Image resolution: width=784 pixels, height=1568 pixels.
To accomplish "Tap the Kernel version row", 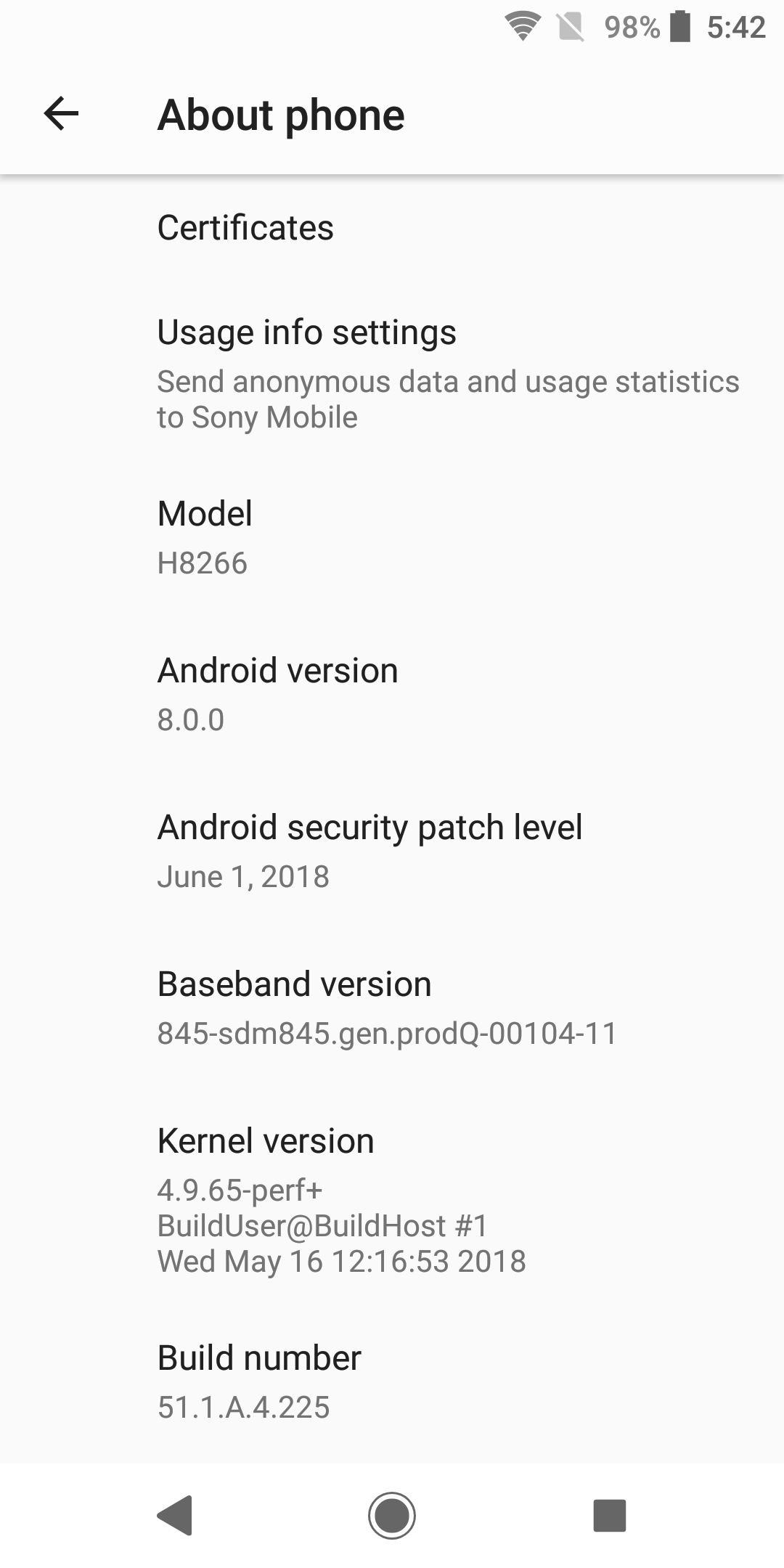I will 392,1200.
